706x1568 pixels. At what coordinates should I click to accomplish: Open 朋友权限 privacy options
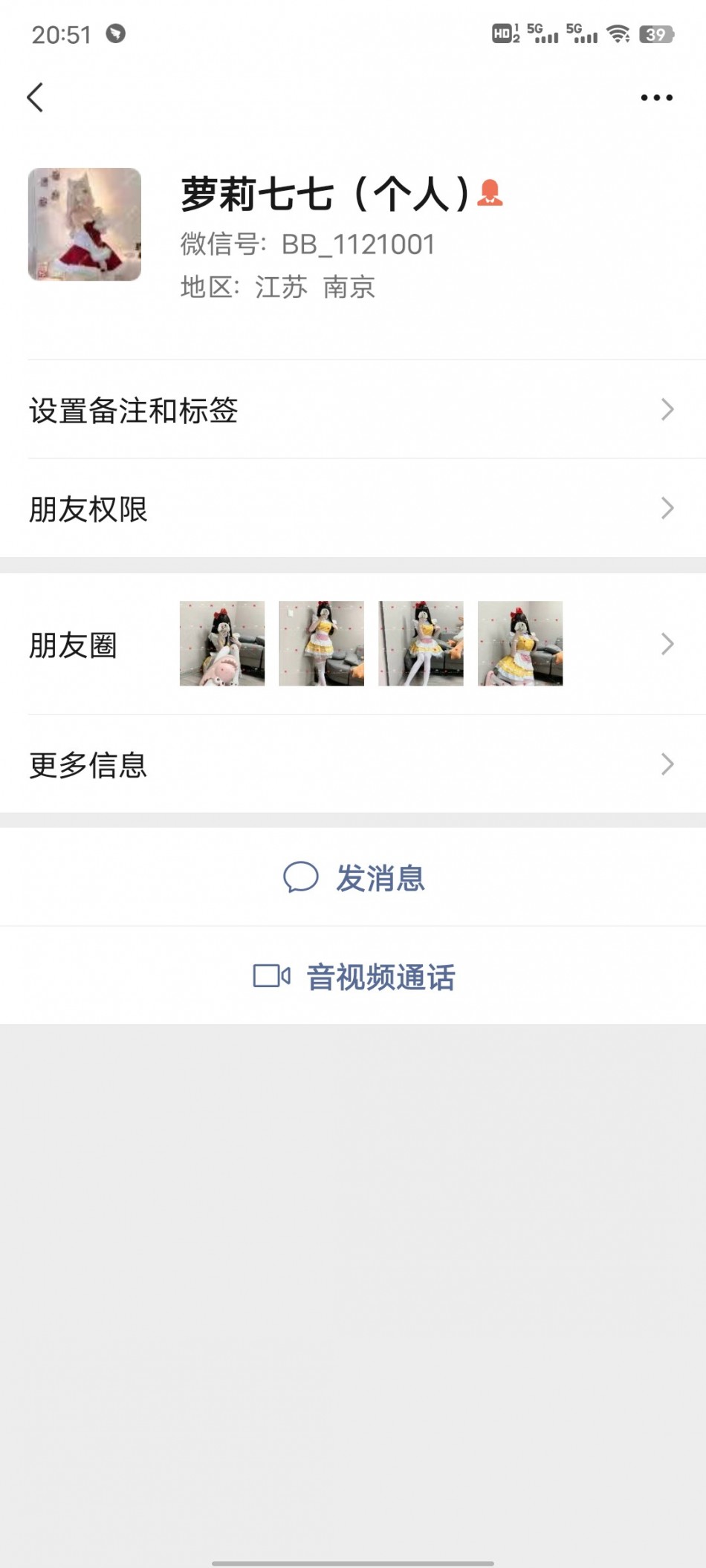[352, 510]
